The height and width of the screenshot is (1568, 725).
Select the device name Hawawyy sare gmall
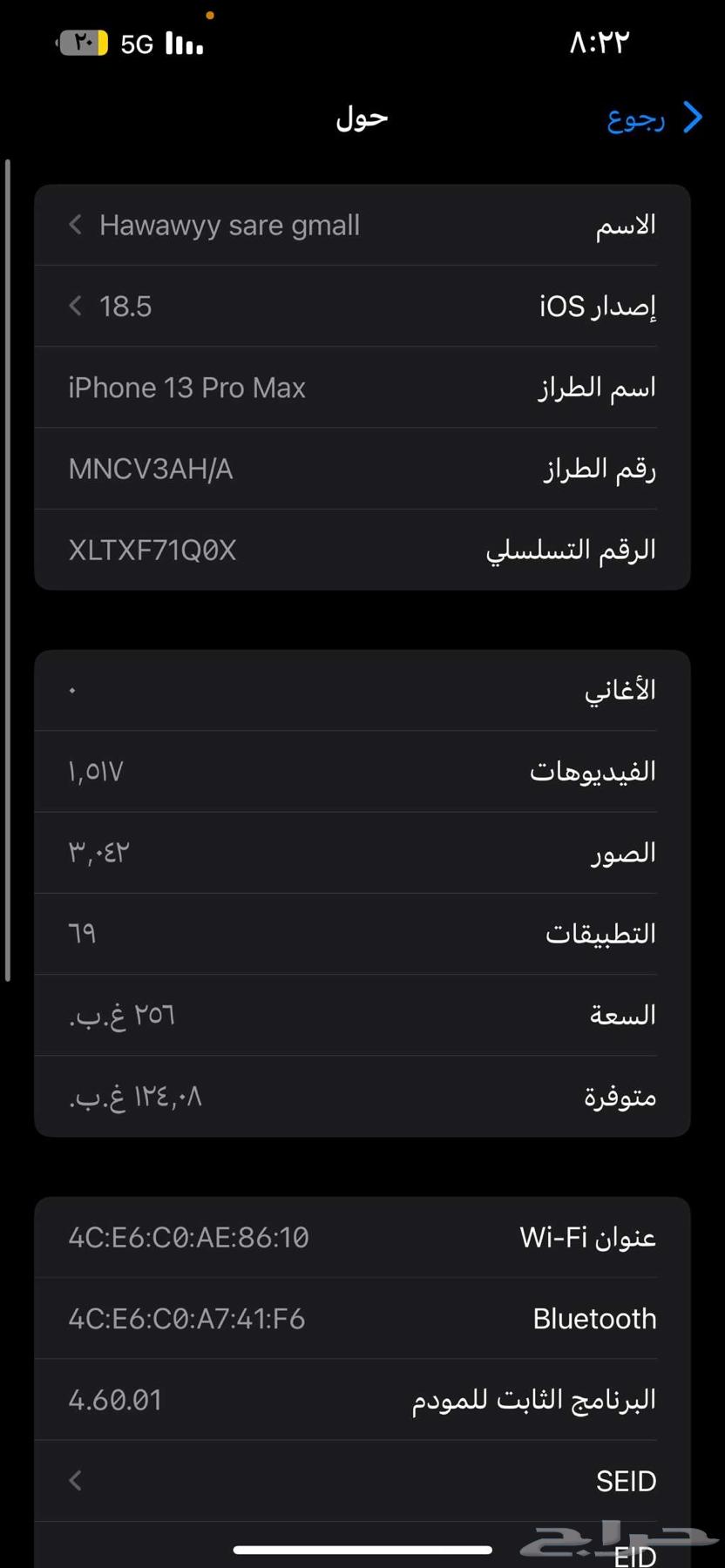click(229, 225)
